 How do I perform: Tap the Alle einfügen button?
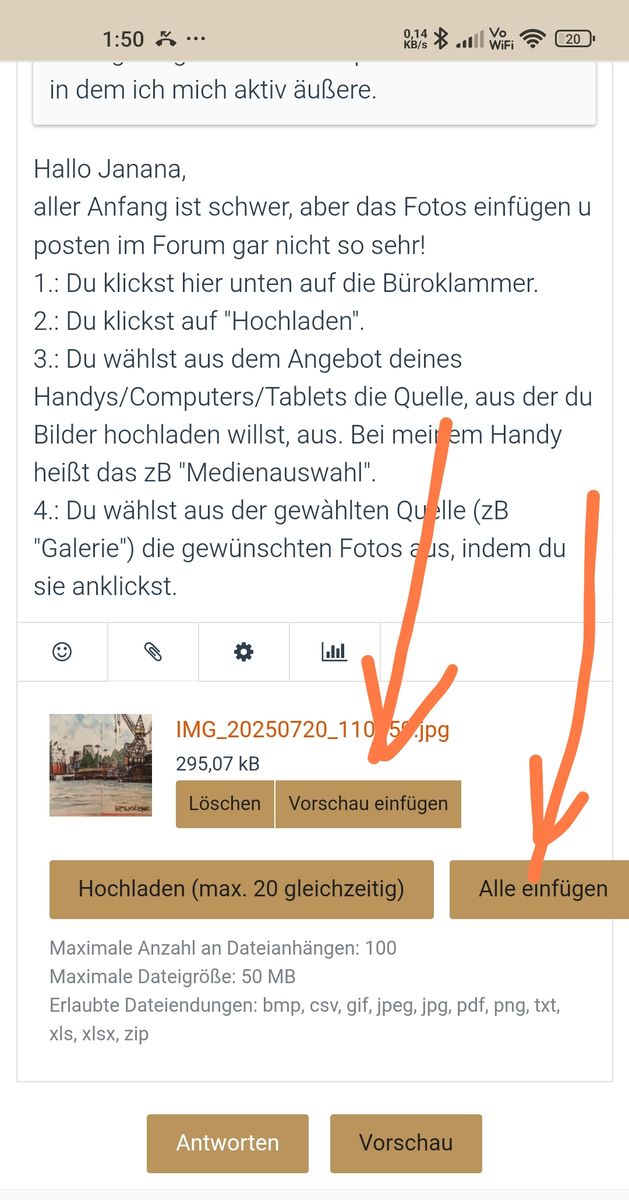point(542,889)
